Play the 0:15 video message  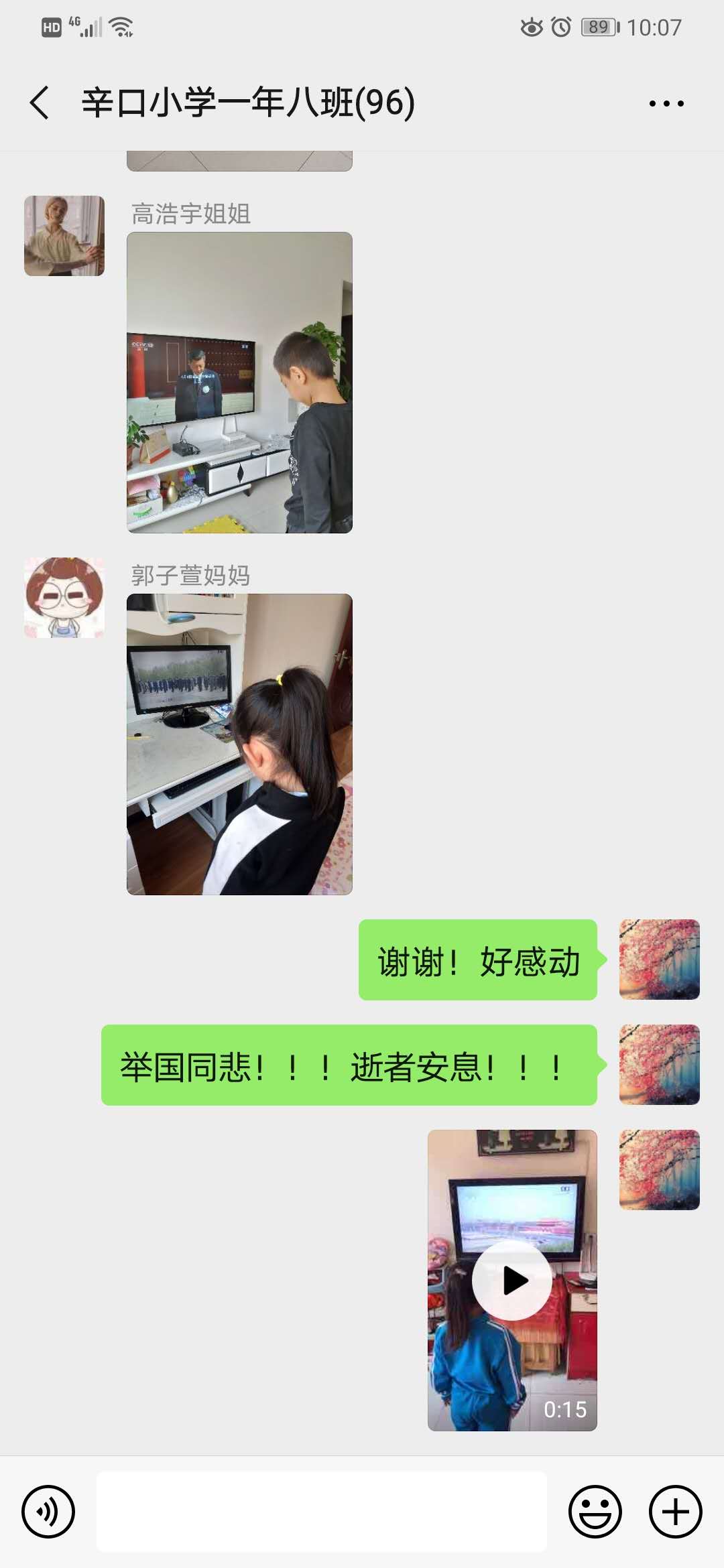pos(512,1280)
